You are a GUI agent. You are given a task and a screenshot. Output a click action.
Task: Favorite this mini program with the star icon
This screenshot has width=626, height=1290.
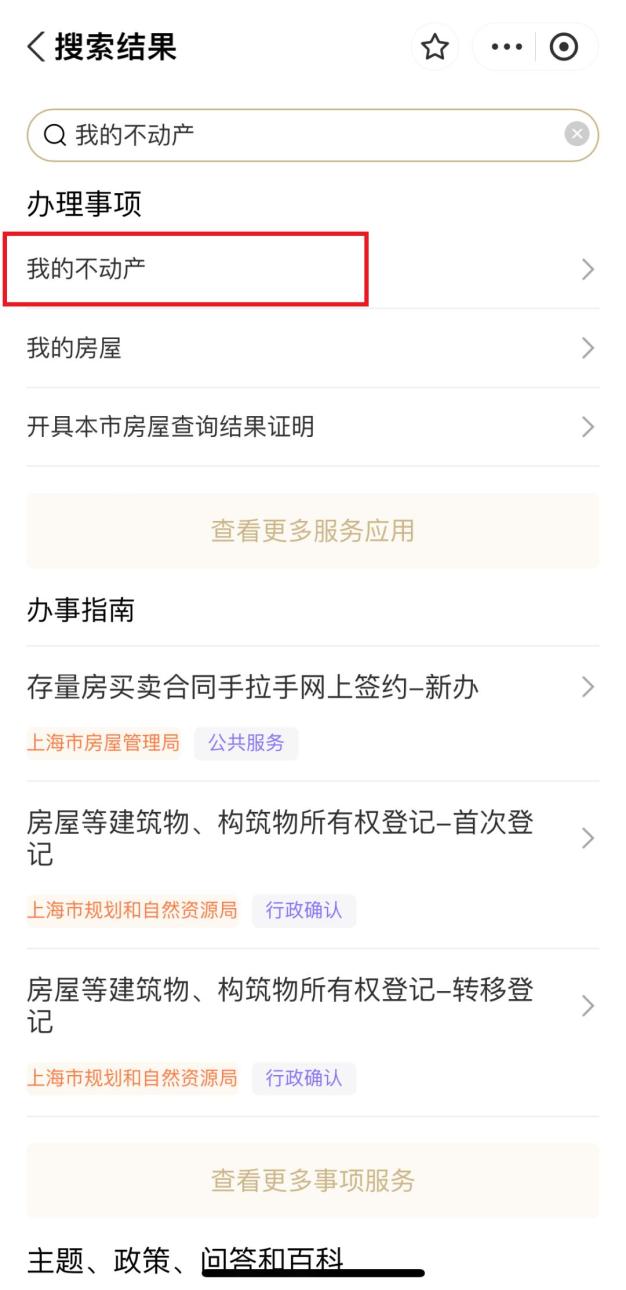(x=435, y=48)
